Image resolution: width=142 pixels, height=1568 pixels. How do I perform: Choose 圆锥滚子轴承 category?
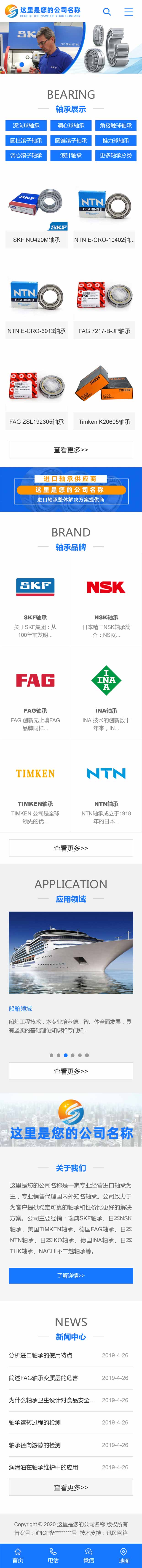[x=71, y=141]
